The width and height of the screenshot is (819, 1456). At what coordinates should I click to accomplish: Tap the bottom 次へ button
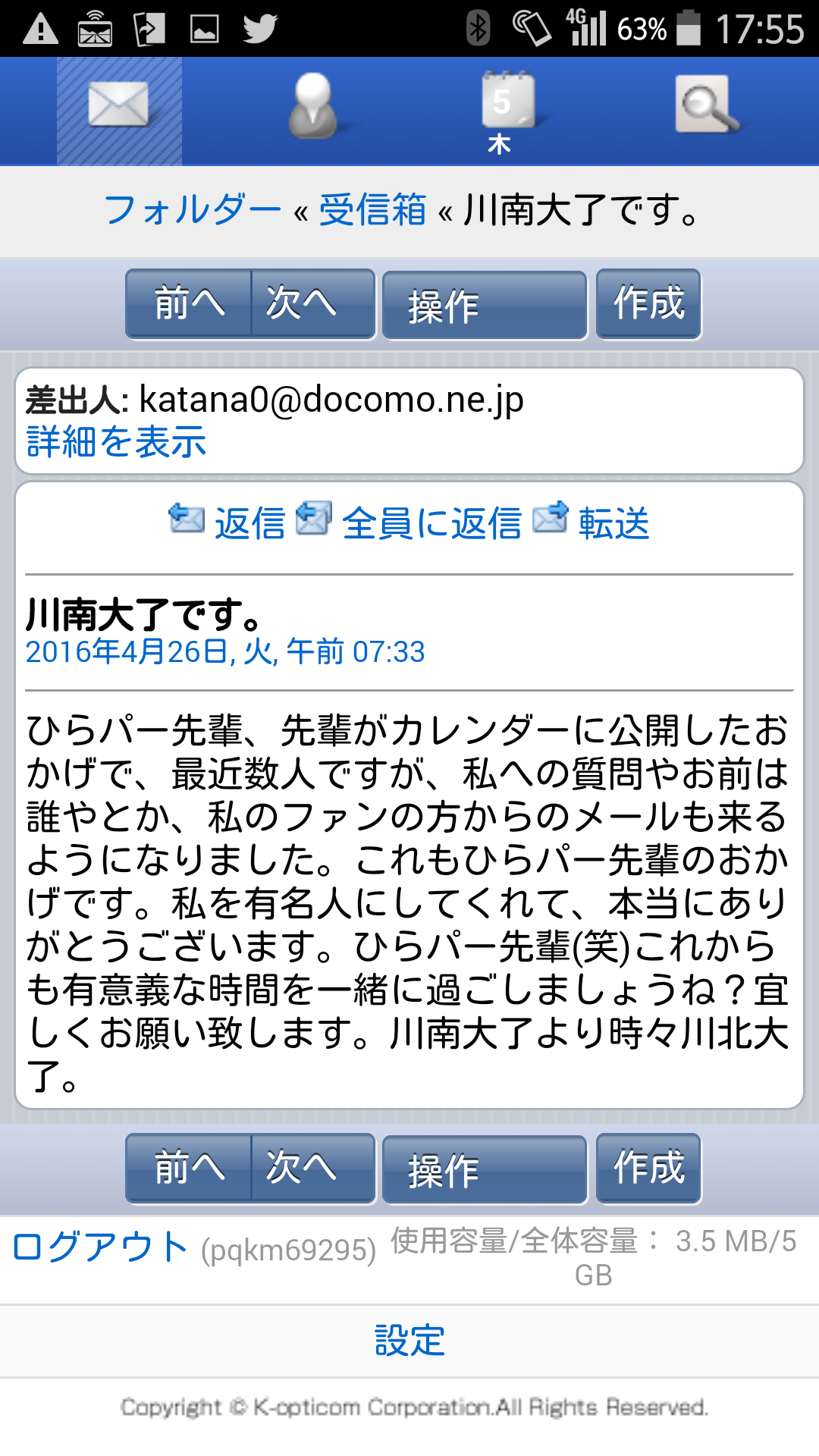point(313,1169)
